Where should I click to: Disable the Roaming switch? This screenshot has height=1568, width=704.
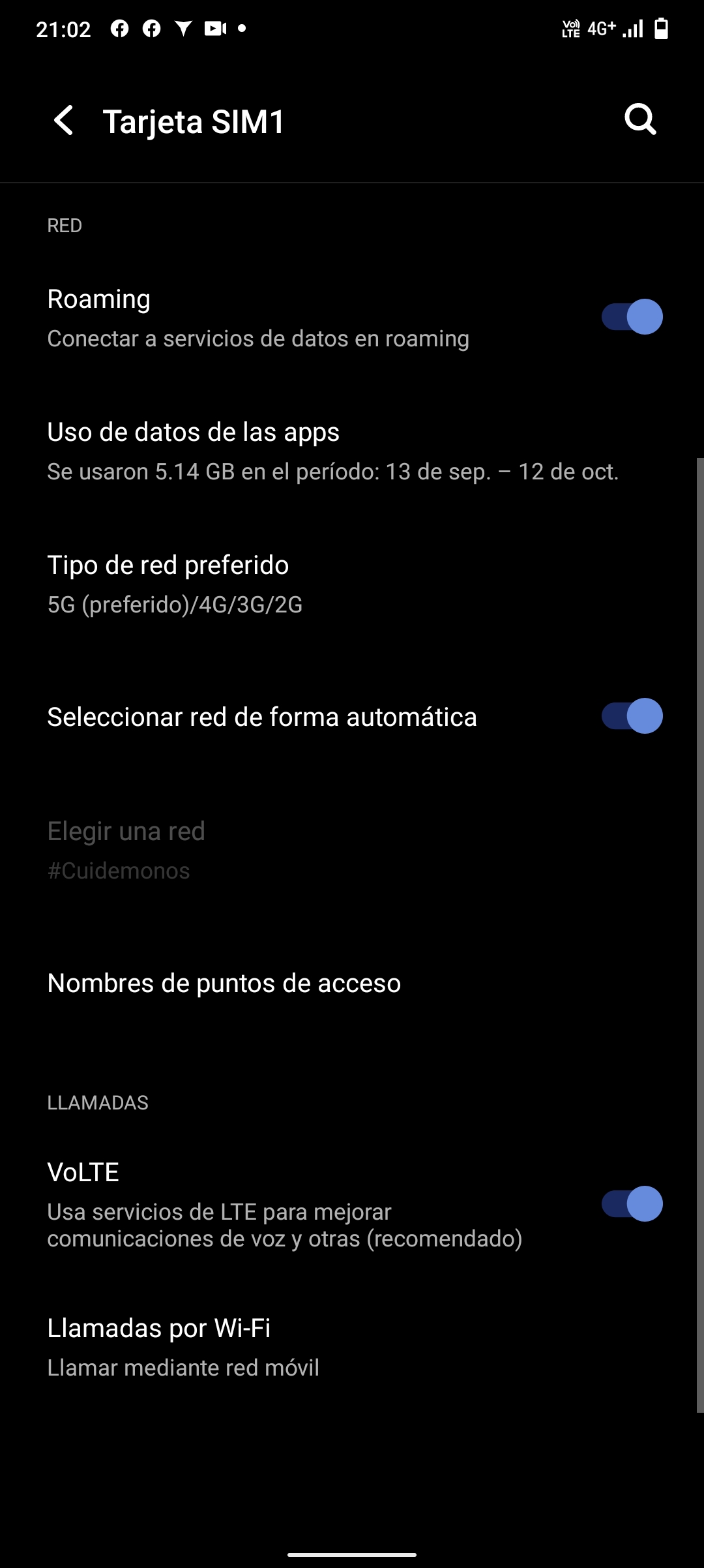[632, 317]
